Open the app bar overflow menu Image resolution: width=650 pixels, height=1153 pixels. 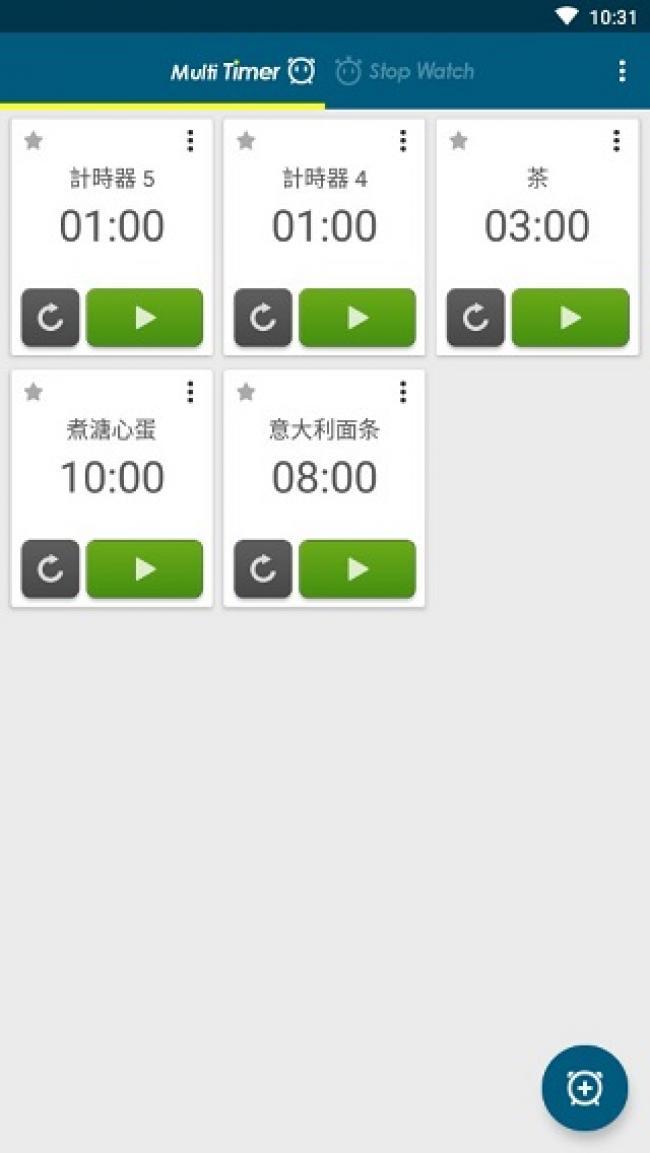[622, 71]
